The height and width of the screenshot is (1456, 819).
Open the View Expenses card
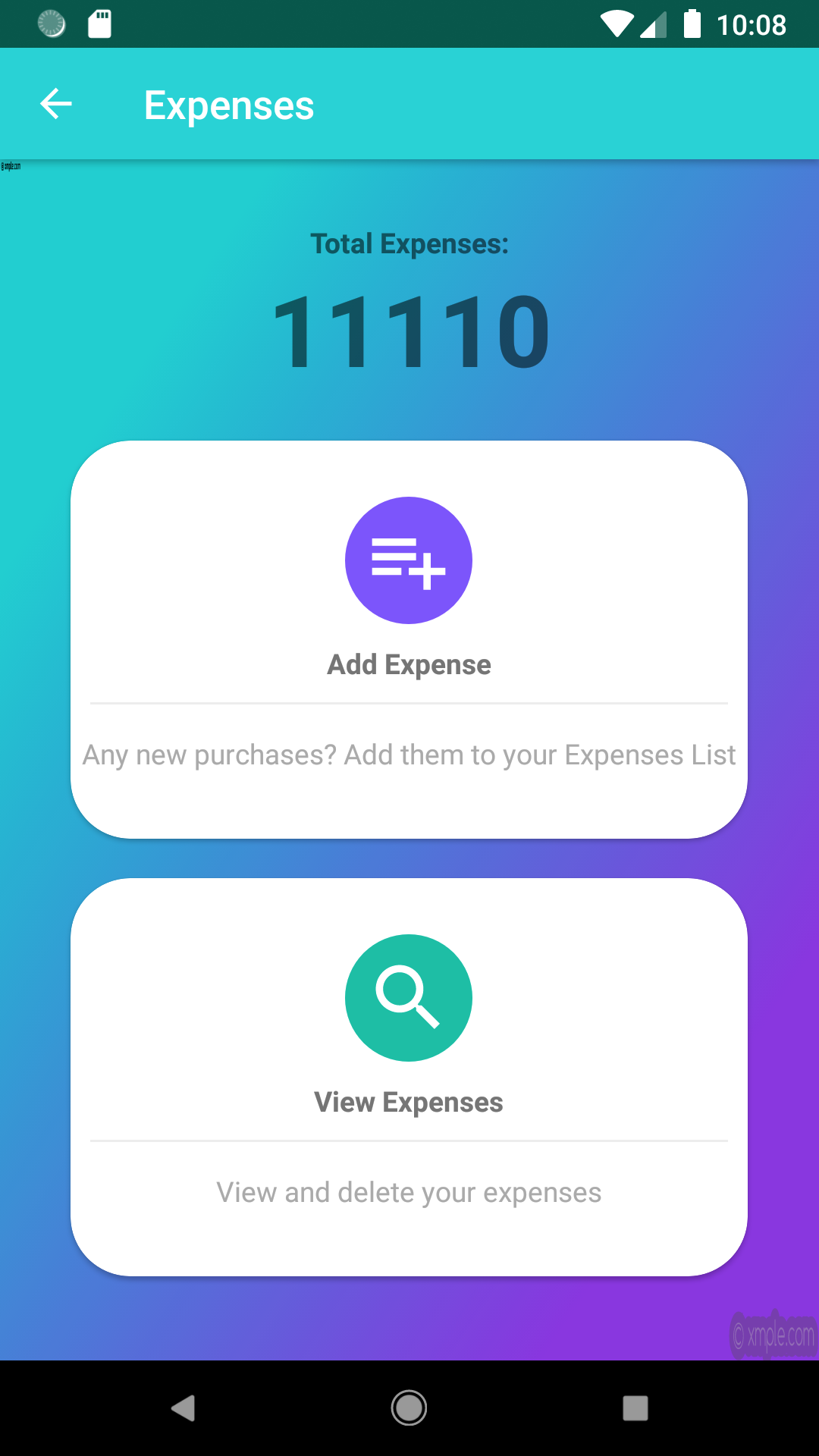pos(409,1077)
